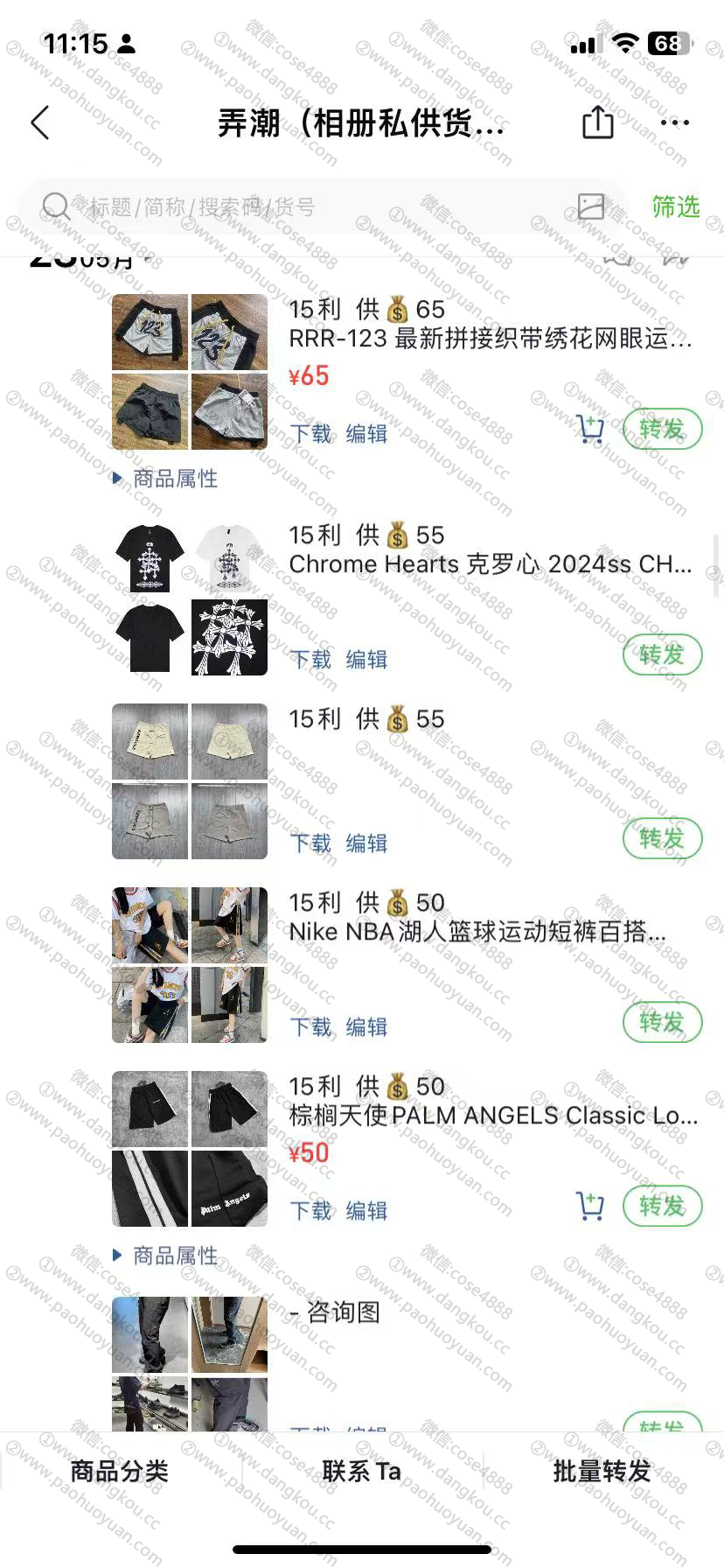The height and width of the screenshot is (1568, 724).
Task: Go back using the top-left arrow
Action: [40, 123]
